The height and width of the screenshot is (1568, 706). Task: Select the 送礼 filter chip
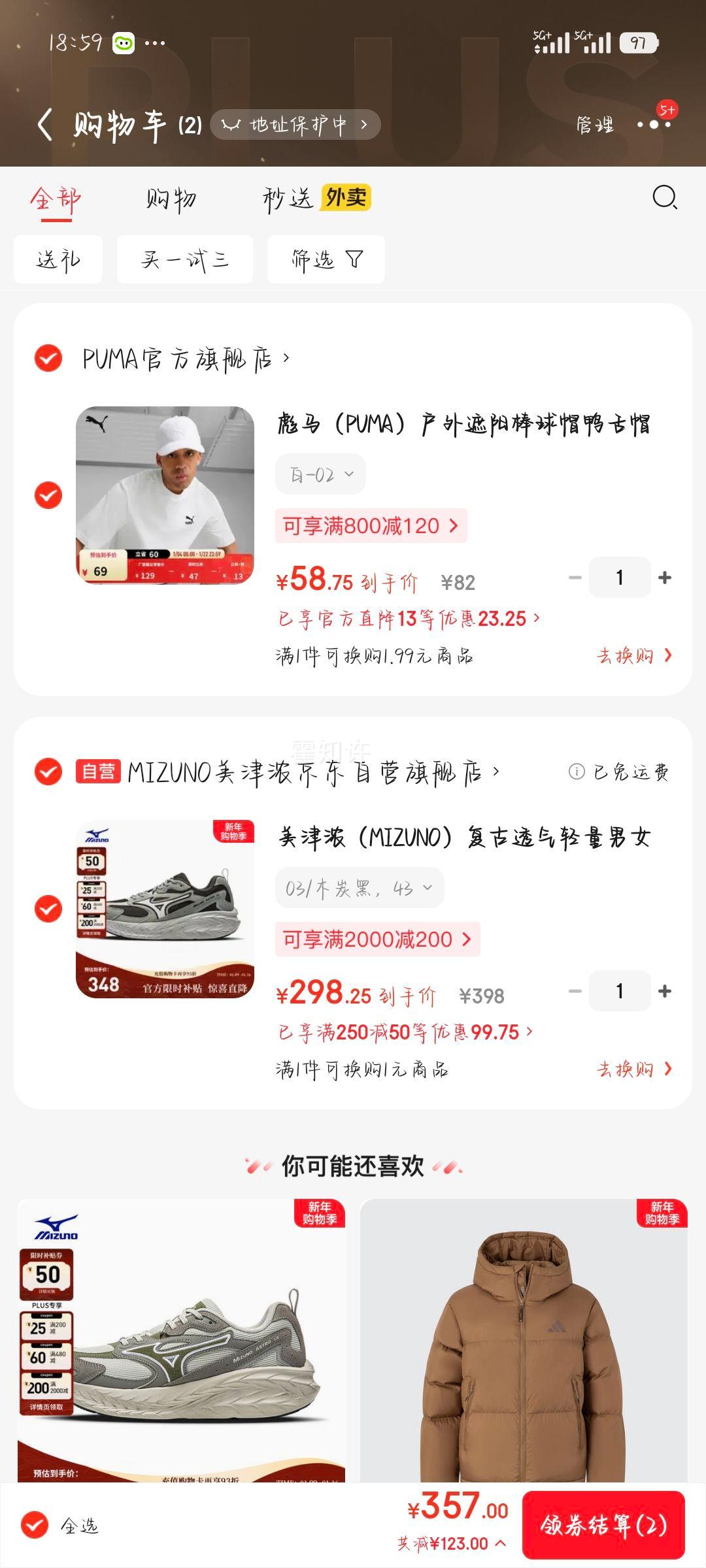[58, 259]
